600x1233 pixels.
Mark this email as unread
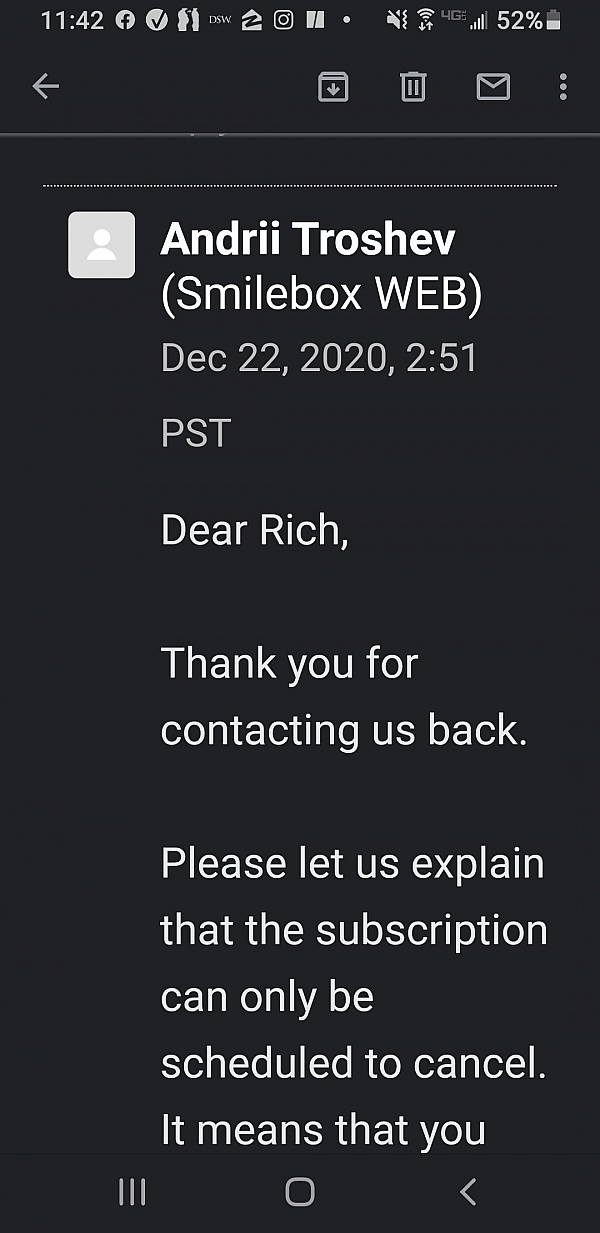tap(493, 87)
